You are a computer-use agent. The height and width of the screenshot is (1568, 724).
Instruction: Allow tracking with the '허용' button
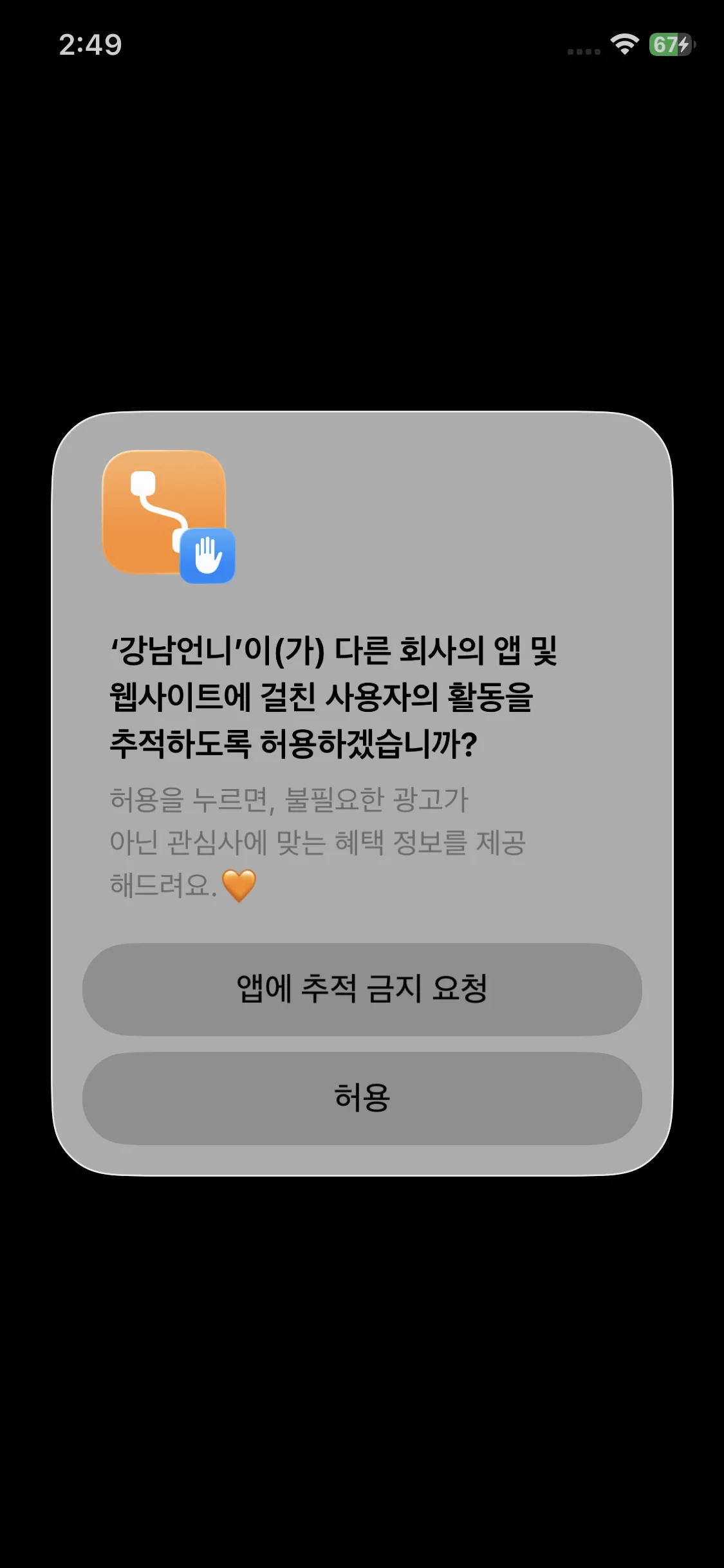pyautogui.click(x=362, y=1098)
